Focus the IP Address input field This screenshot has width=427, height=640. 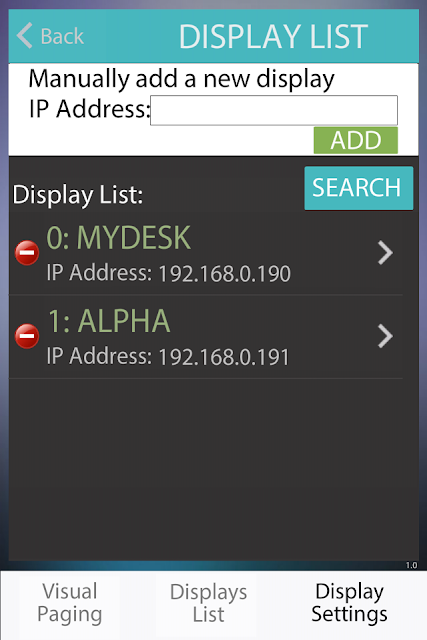pyautogui.click(x=274, y=110)
